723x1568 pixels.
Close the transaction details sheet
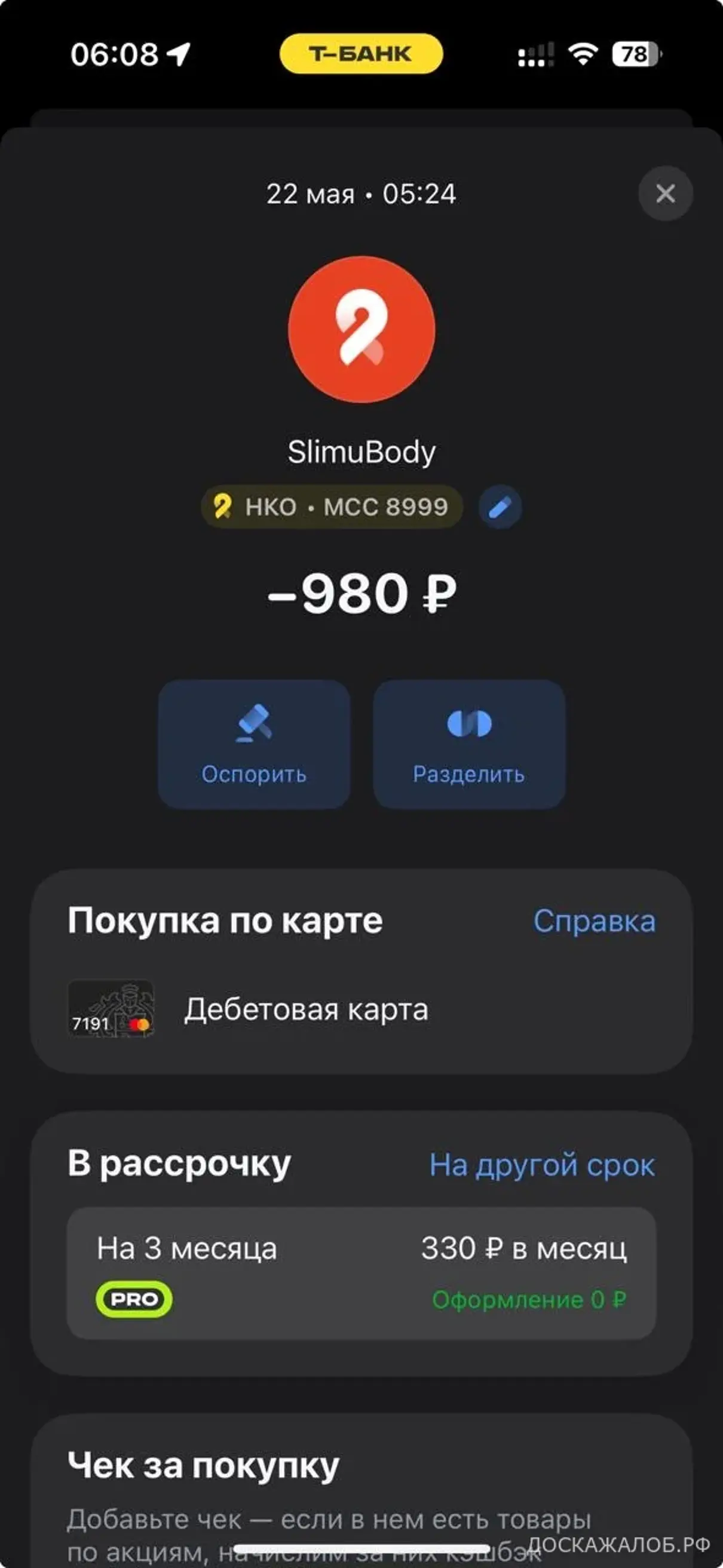pos(665,194)
